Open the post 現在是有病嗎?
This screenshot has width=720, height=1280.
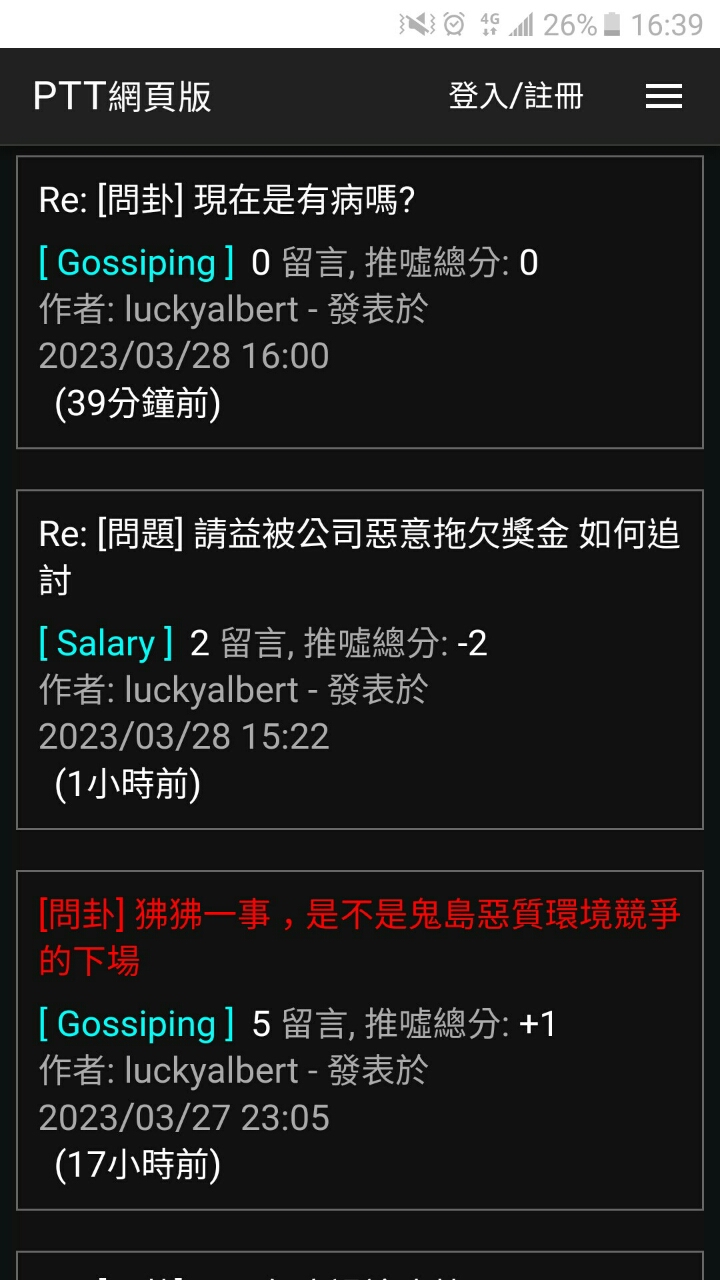tap(227, 200)
